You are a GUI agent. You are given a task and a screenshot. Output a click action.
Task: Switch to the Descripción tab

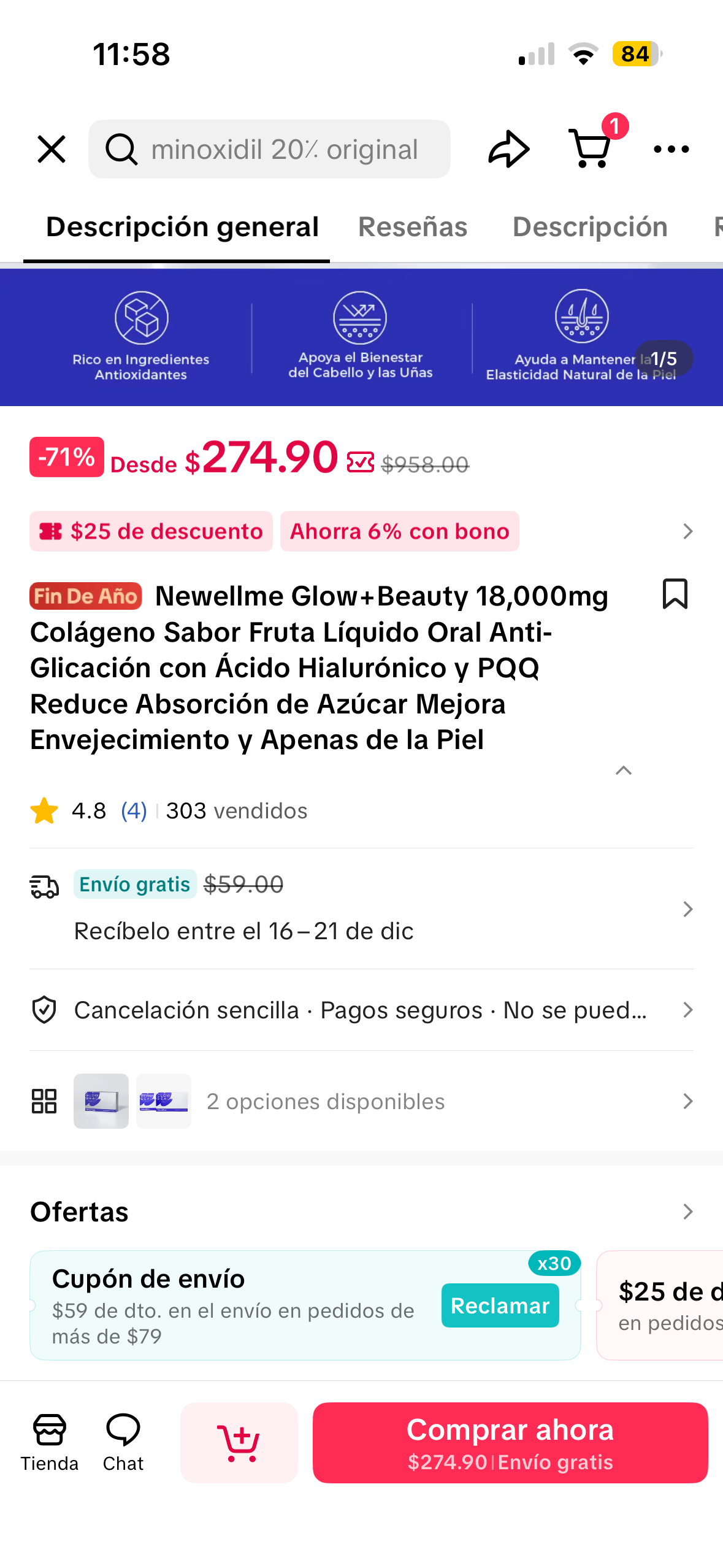point(589,227)
